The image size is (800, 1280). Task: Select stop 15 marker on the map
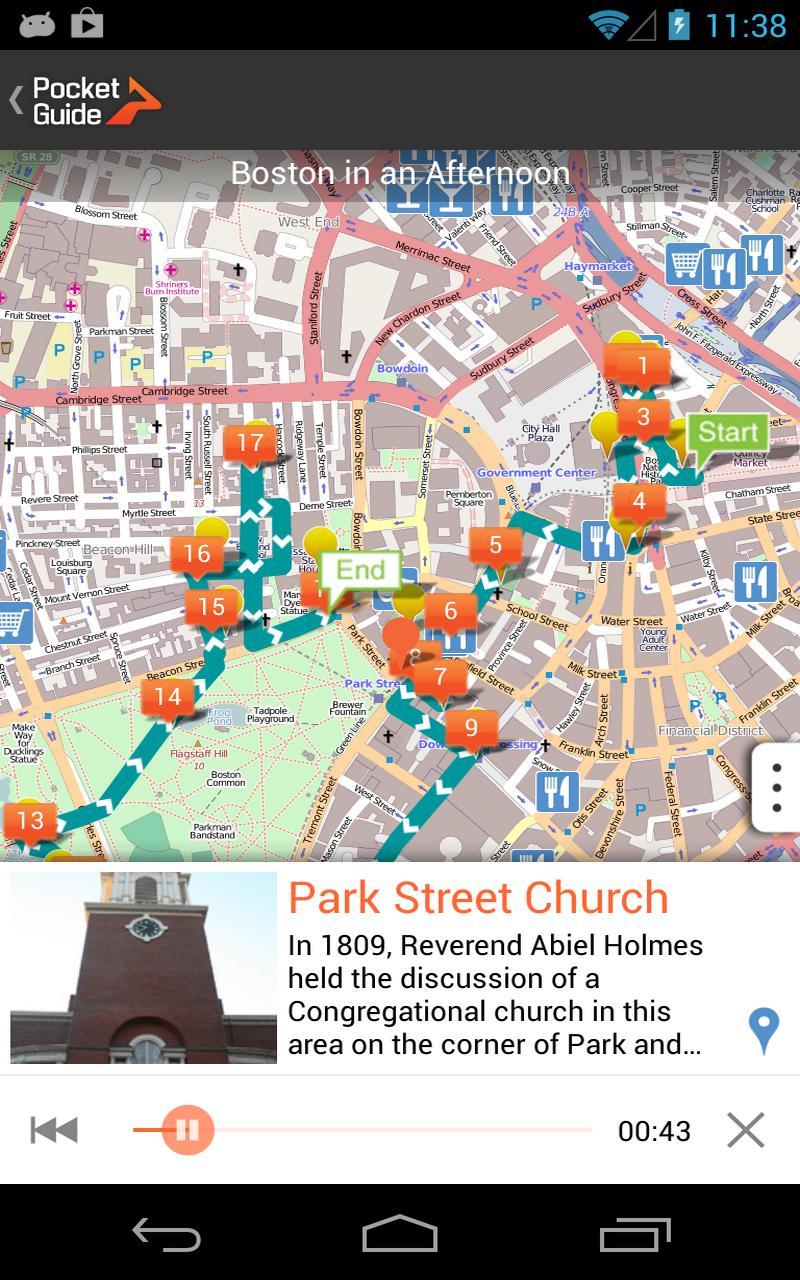point(211,607)
